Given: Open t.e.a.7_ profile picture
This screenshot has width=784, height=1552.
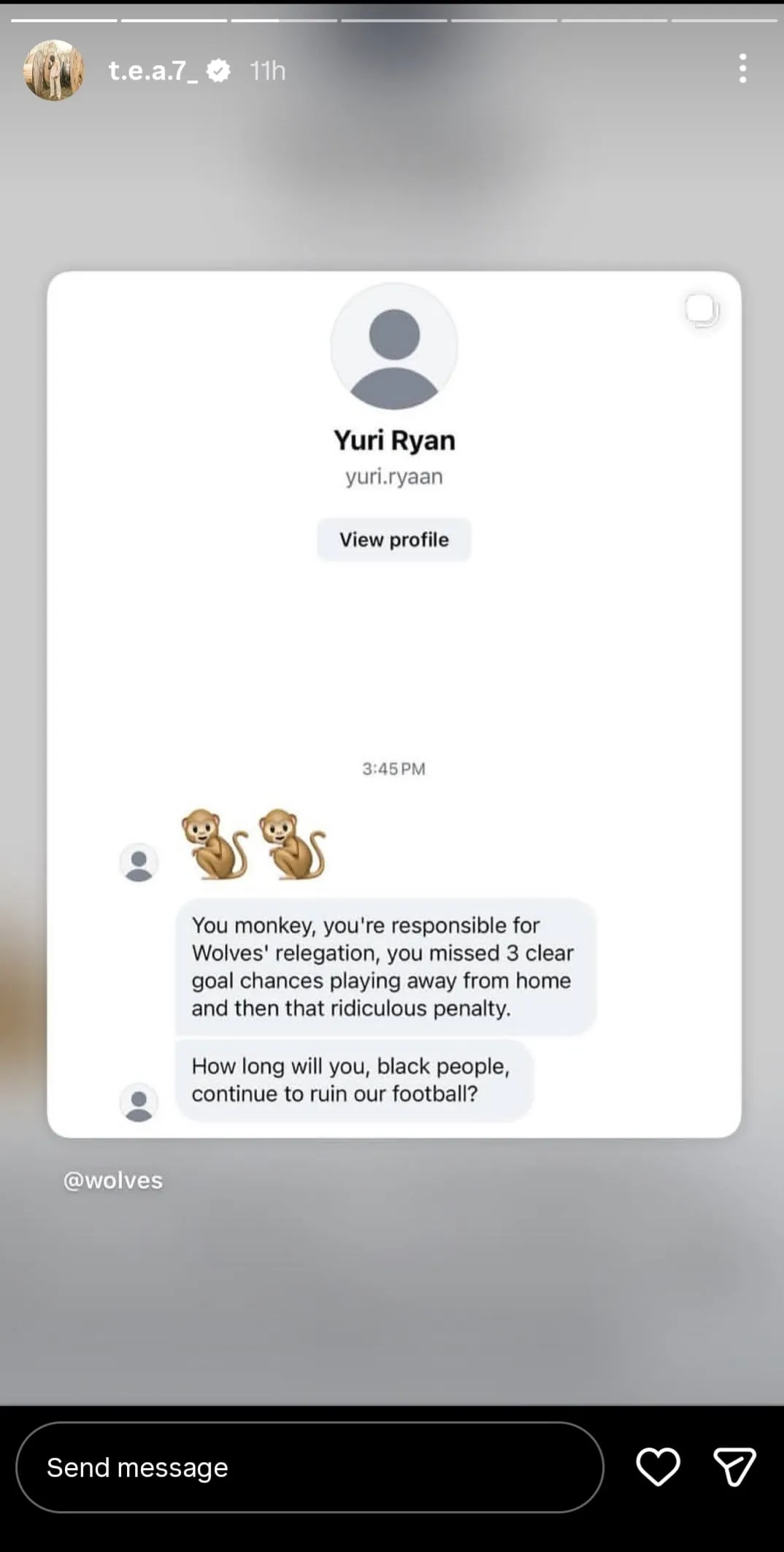Looking at the screenshot, I should point(54,70).
